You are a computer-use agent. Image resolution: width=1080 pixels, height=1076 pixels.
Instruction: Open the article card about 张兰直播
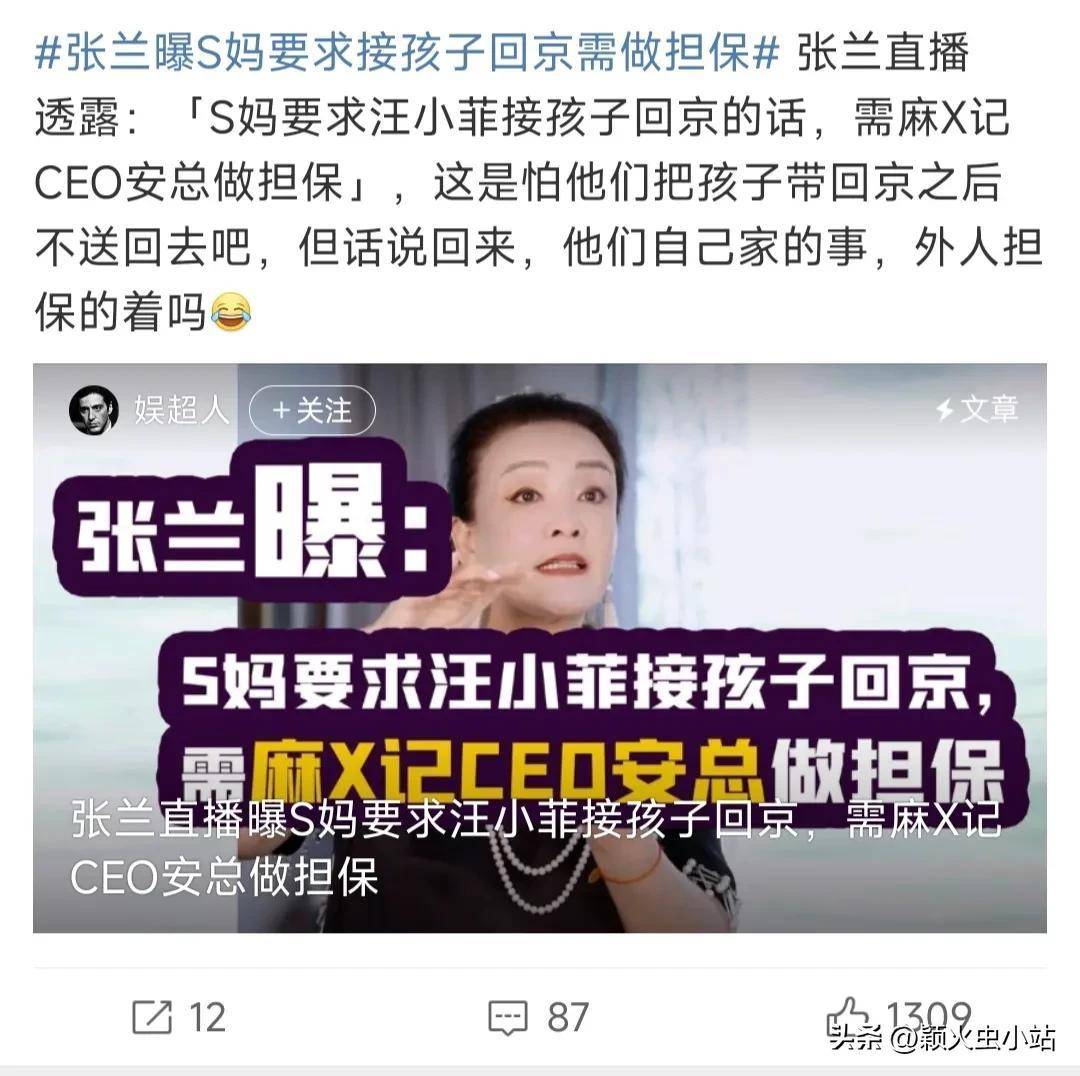[x=540, y=650]
